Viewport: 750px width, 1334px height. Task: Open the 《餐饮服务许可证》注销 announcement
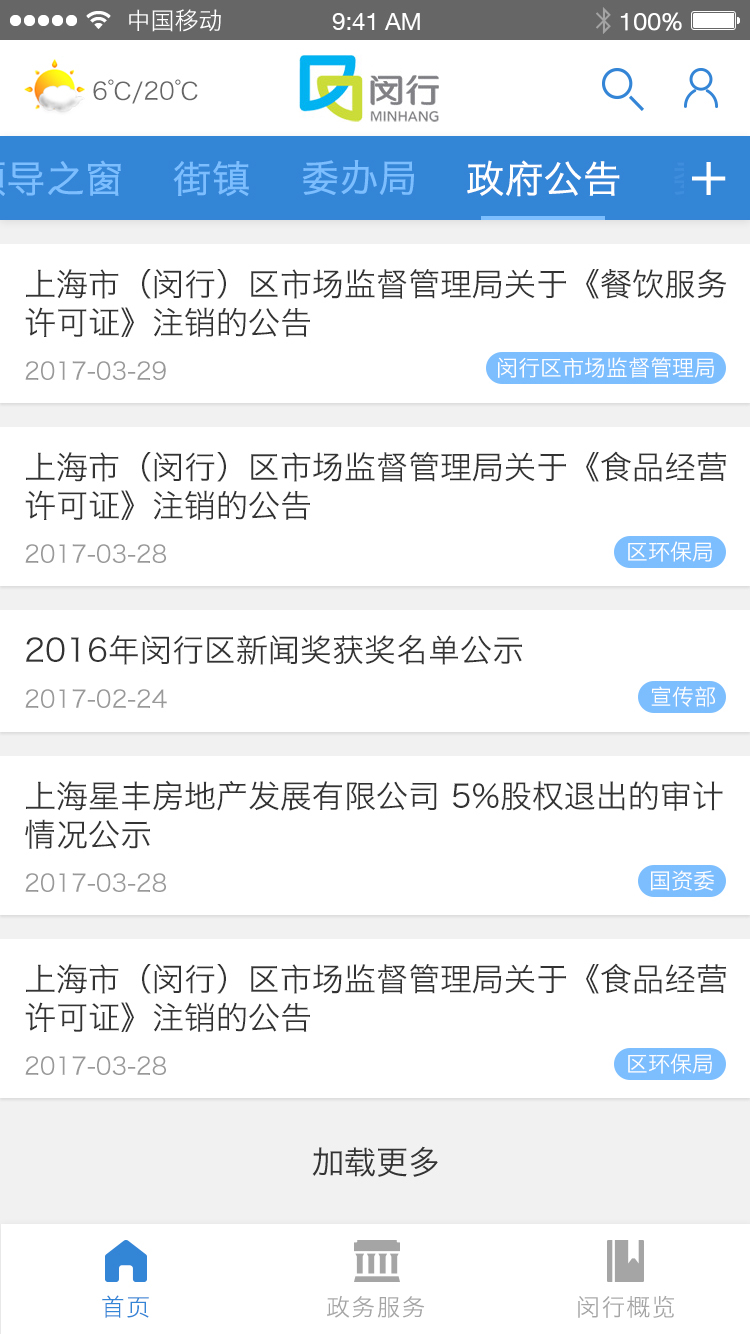(x=375, y=304)
